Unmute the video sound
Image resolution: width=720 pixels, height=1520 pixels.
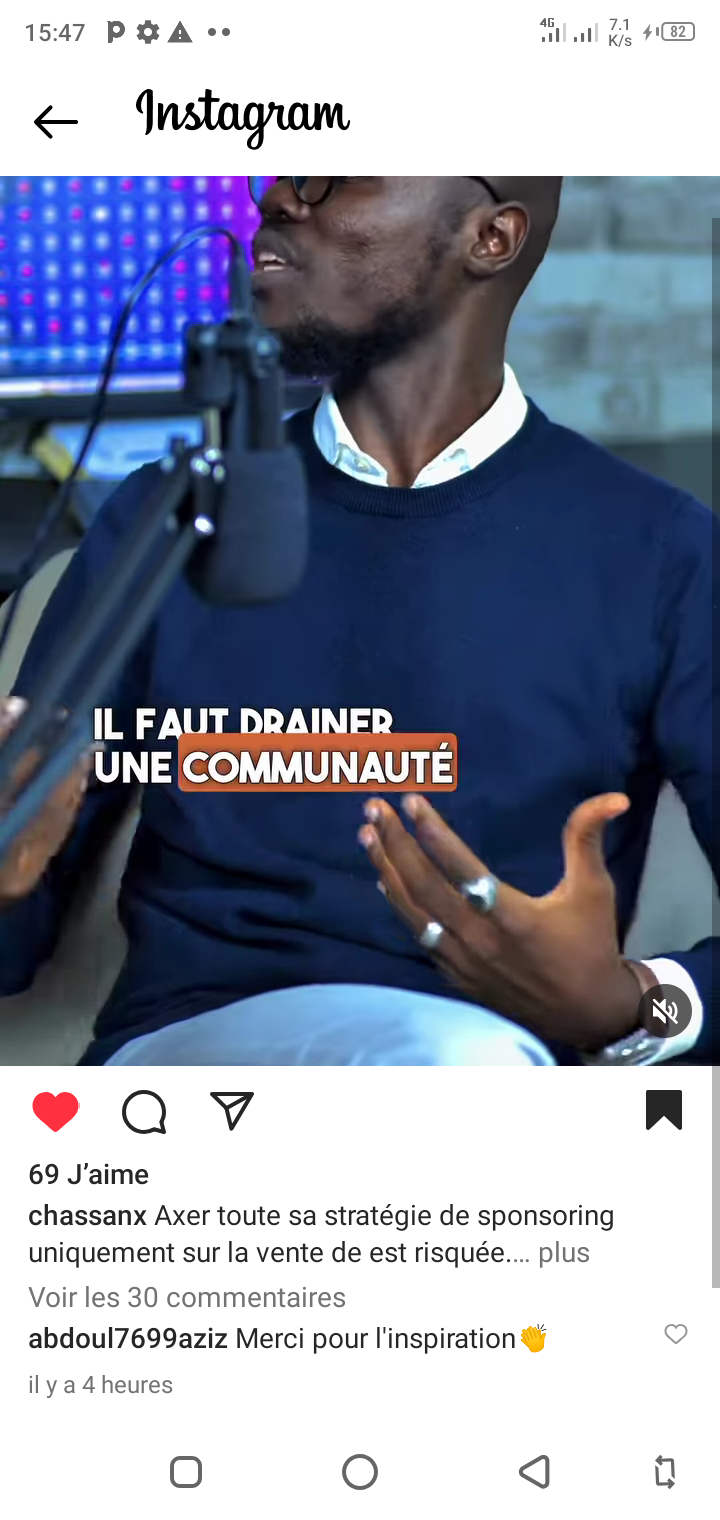(665, 1012)
